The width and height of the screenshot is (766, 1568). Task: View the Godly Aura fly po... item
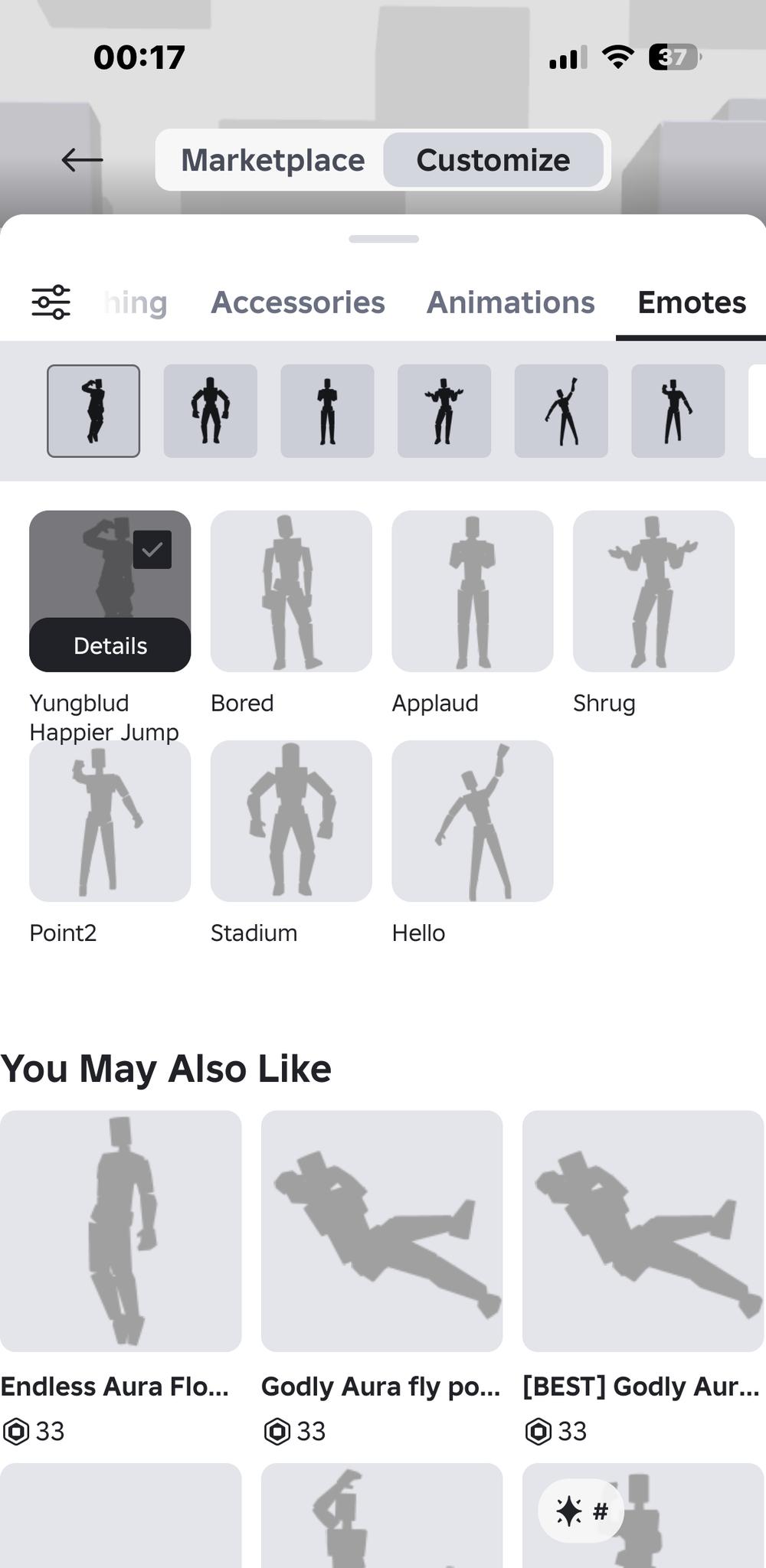coord(381,1231)
